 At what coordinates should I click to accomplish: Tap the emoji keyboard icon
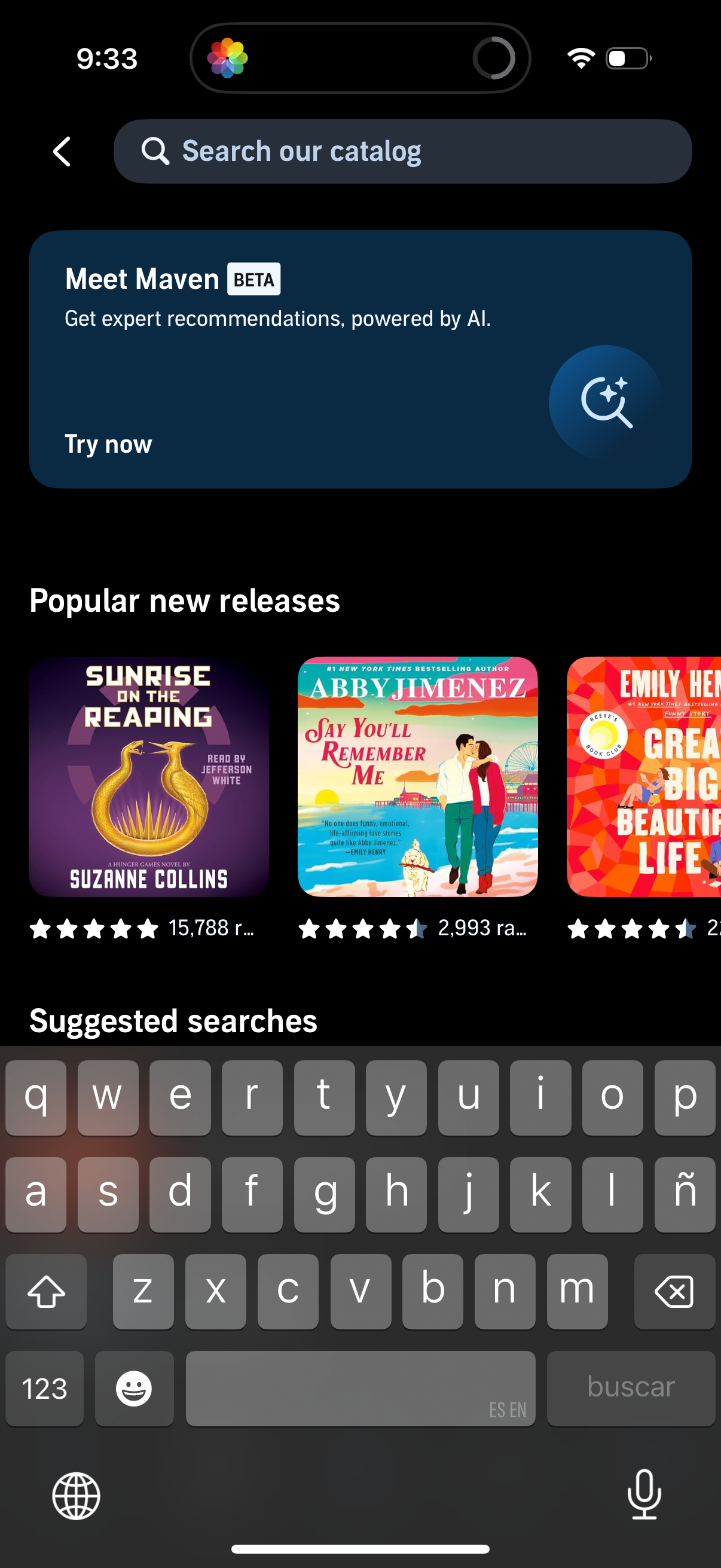134,1389
